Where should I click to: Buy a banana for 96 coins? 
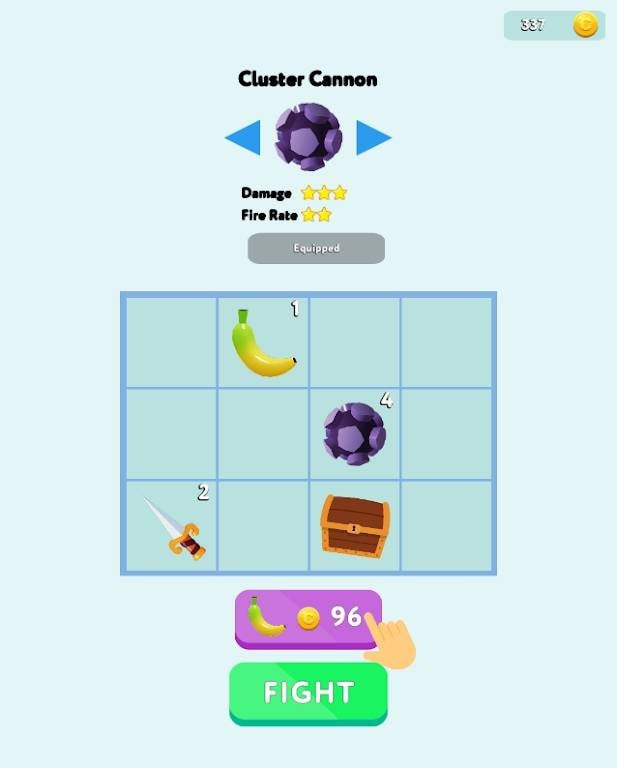[307, 618]
